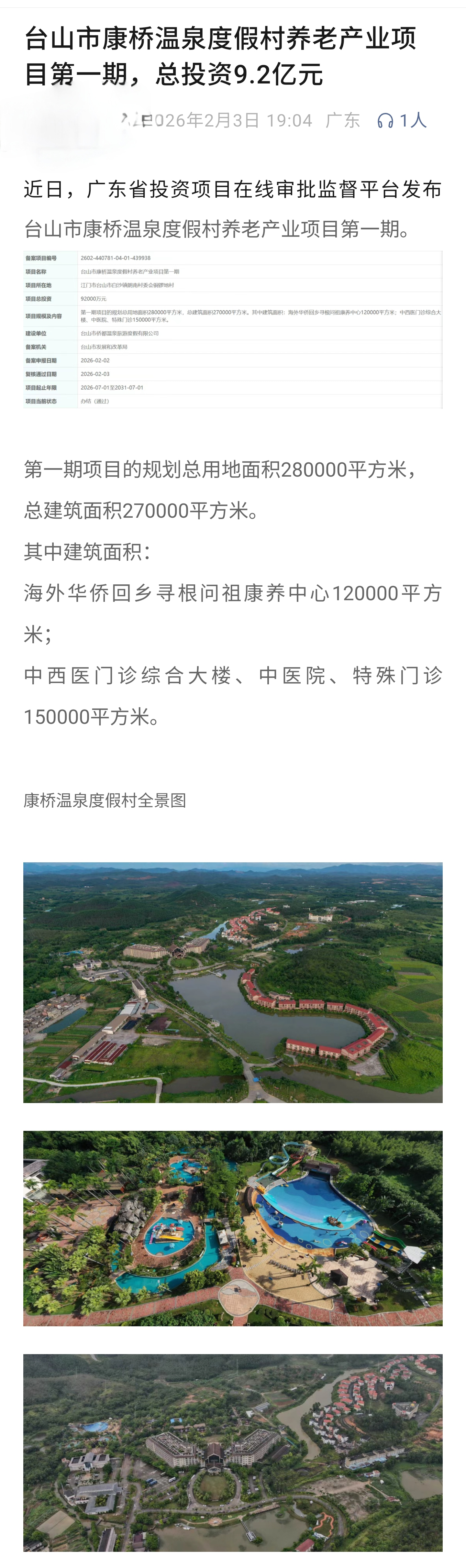Screen dimensions: 466x1568
Task: View the water park pools photo full screen
Action: point(233,1228)
